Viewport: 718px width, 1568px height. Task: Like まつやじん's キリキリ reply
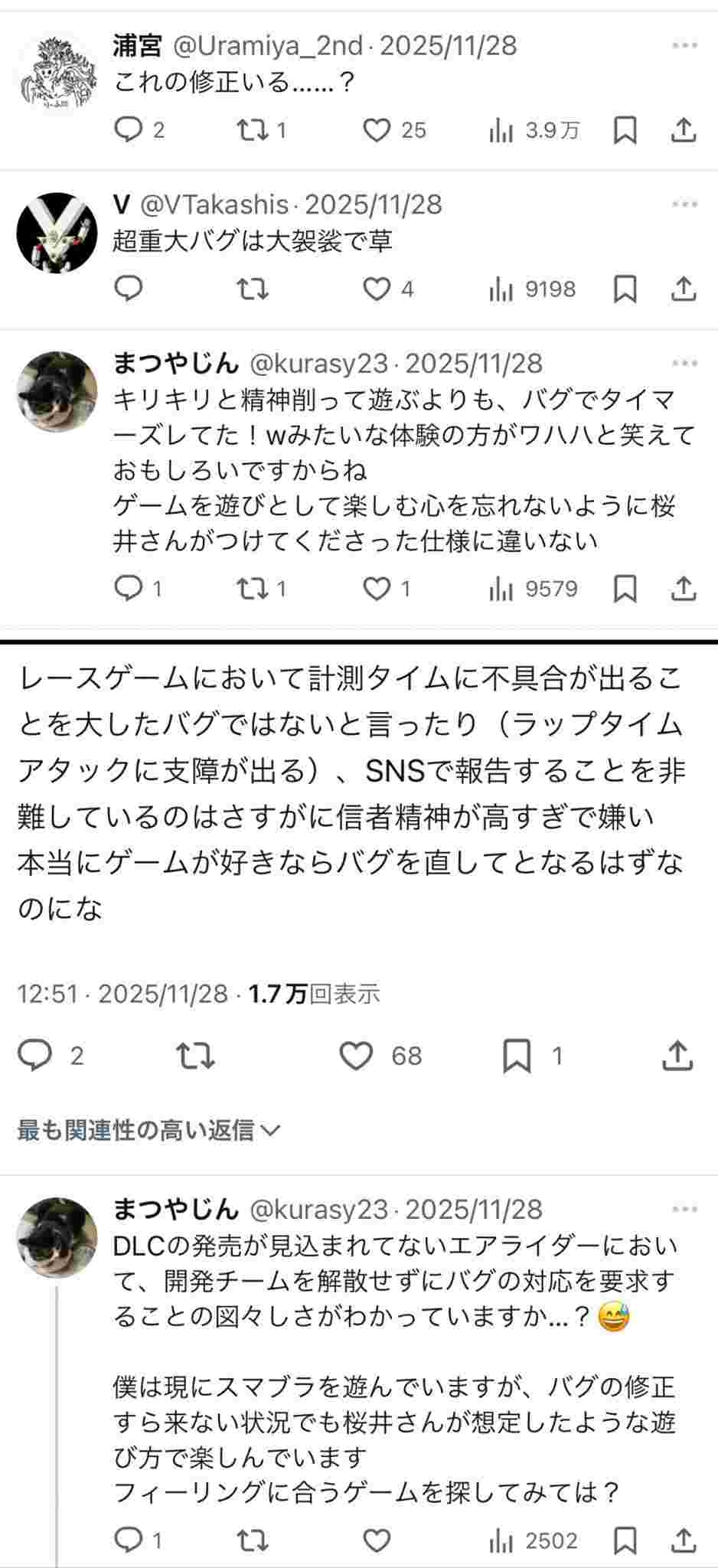pos(377,589)
